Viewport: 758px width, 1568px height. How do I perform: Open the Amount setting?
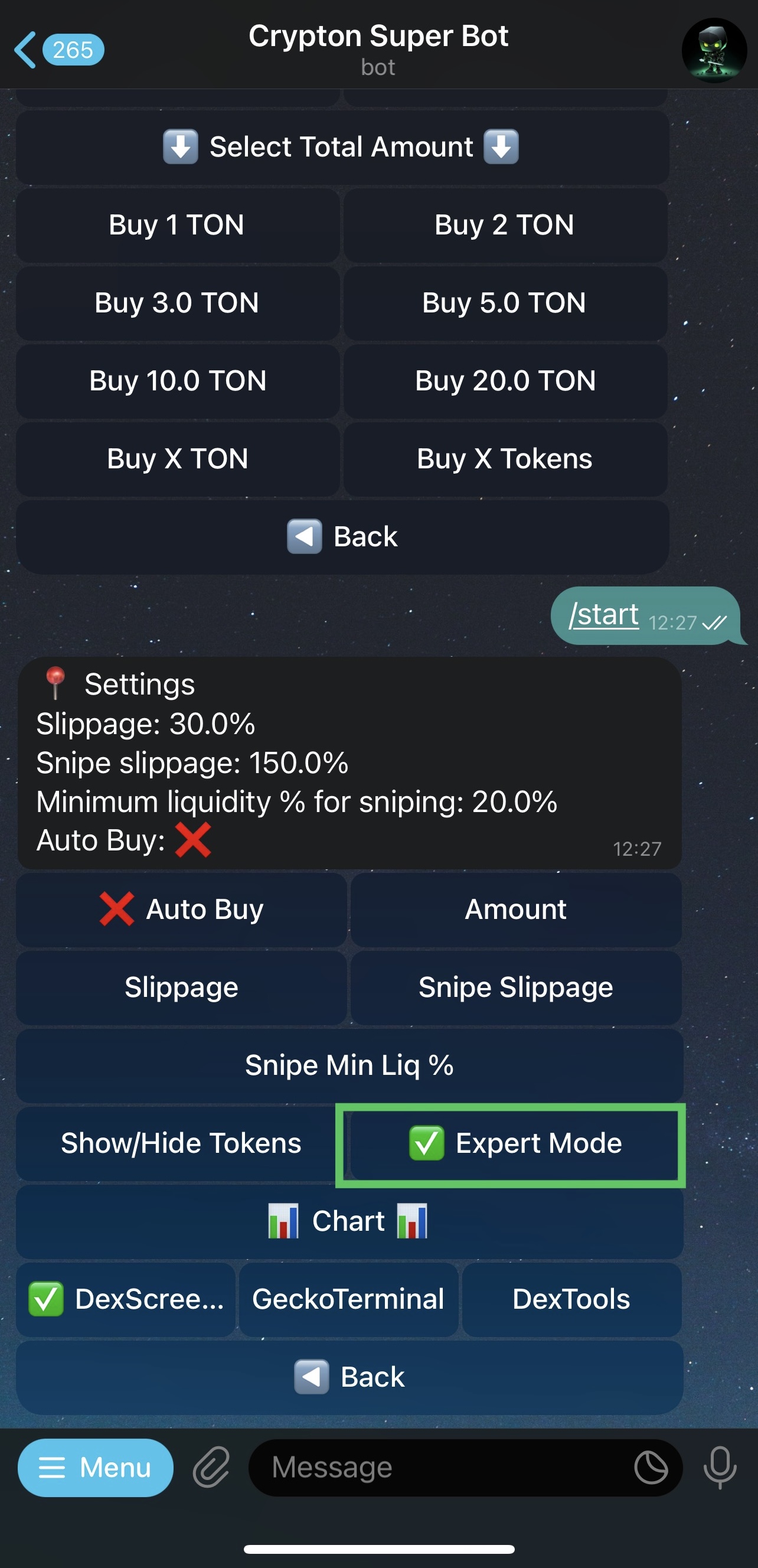tap(515, 909)
